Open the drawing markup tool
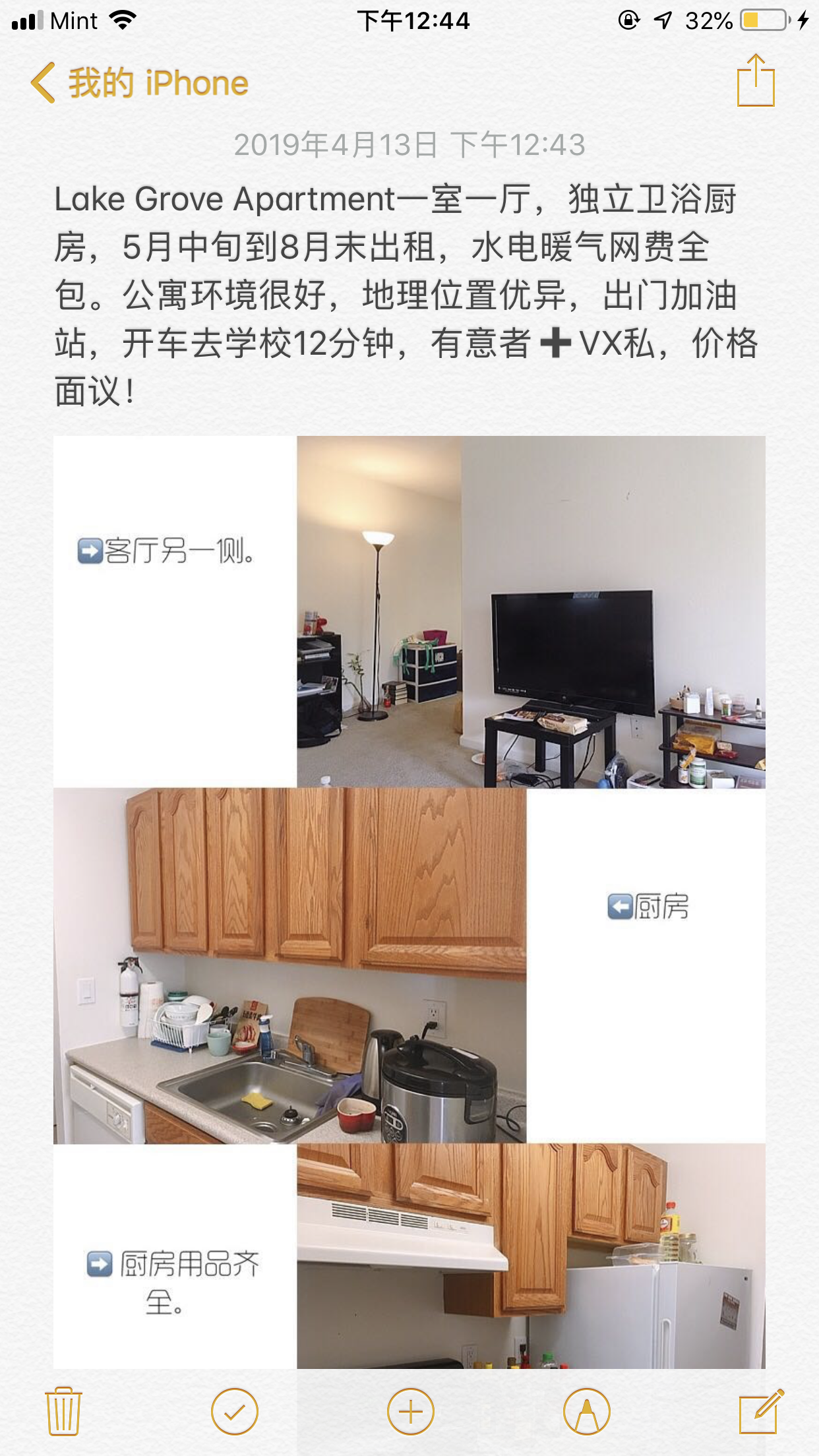 586,1411
